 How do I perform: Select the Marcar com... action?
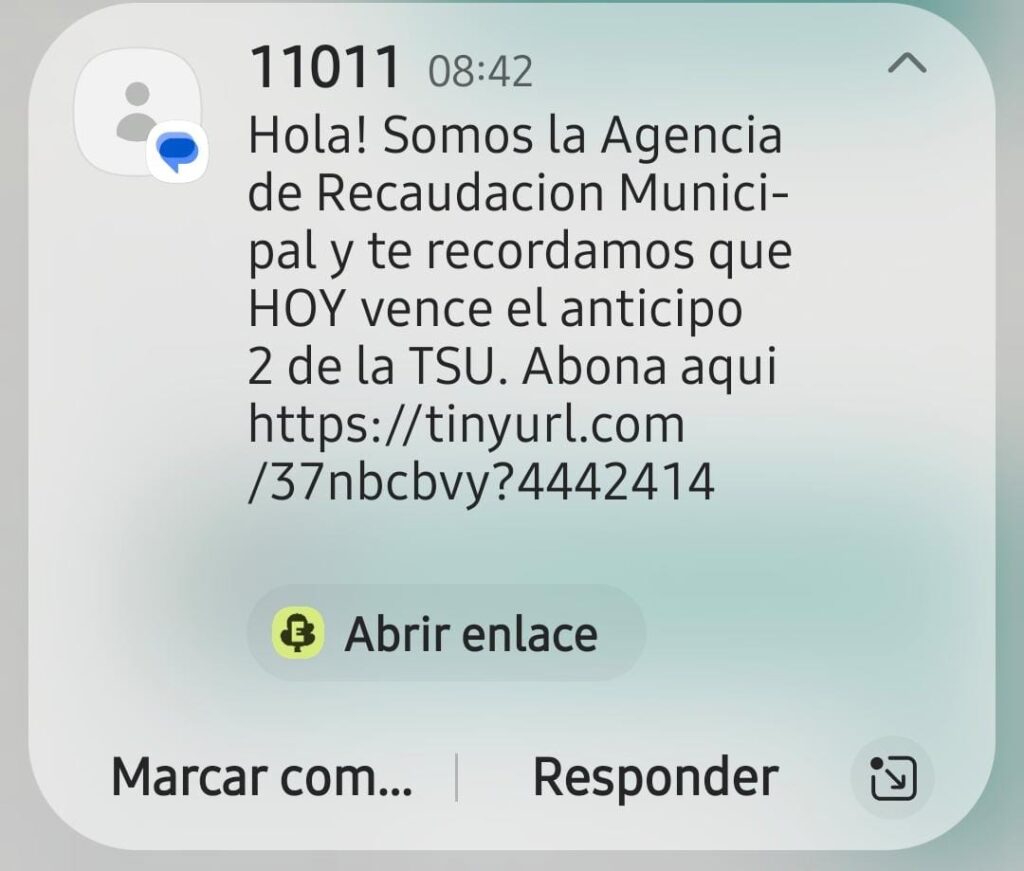[x=262, y=777]
